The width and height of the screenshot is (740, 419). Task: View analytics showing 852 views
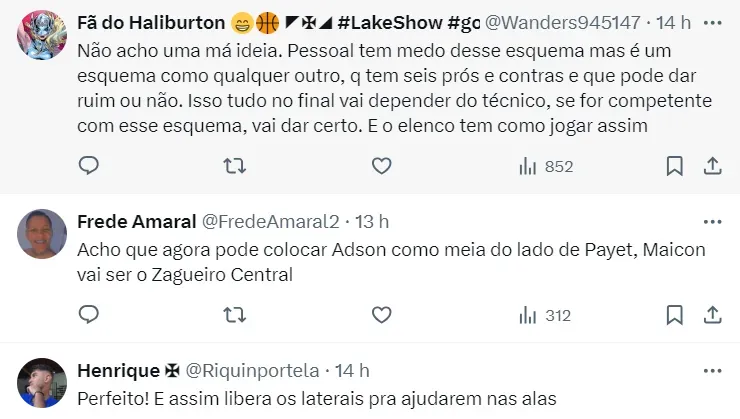546,166
